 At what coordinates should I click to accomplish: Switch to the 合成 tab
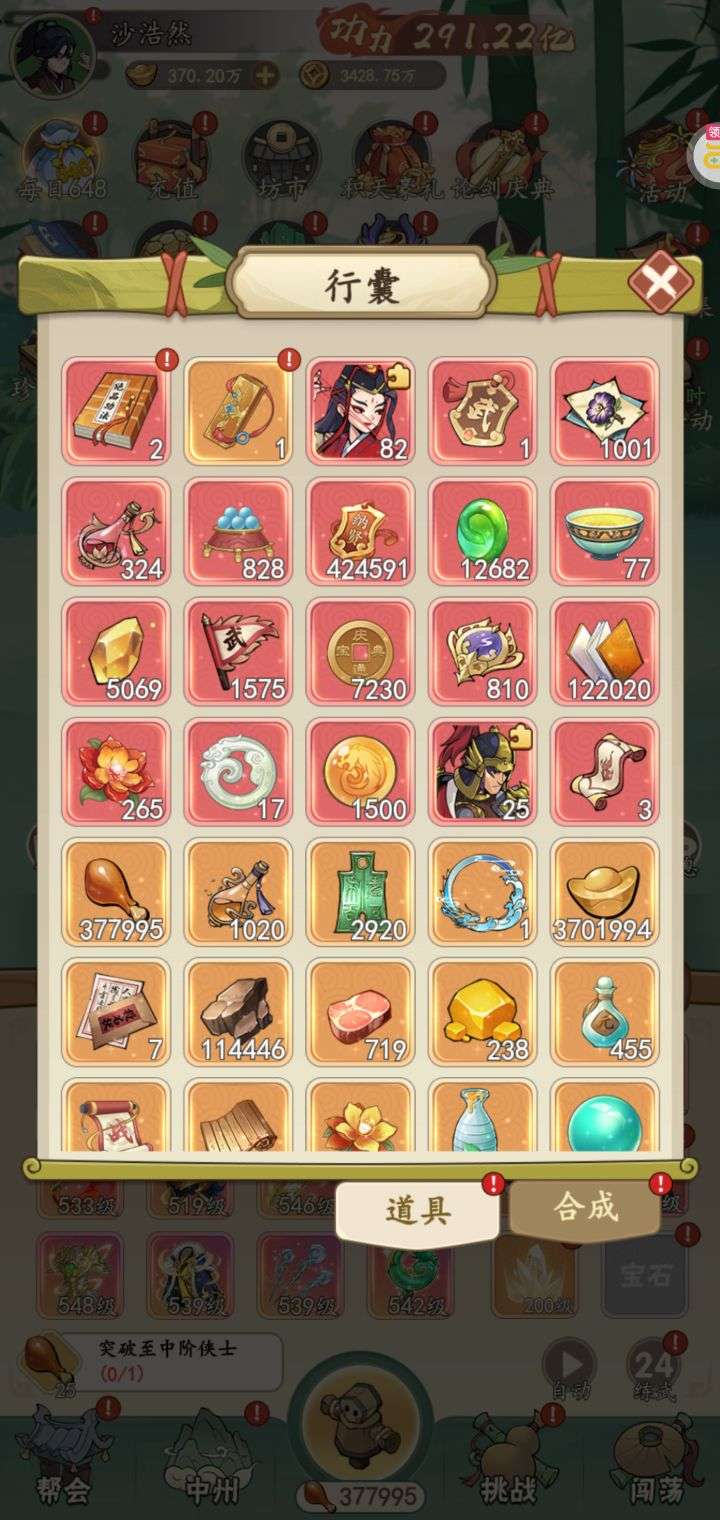pyautogui.click(x=586, y=1208)
